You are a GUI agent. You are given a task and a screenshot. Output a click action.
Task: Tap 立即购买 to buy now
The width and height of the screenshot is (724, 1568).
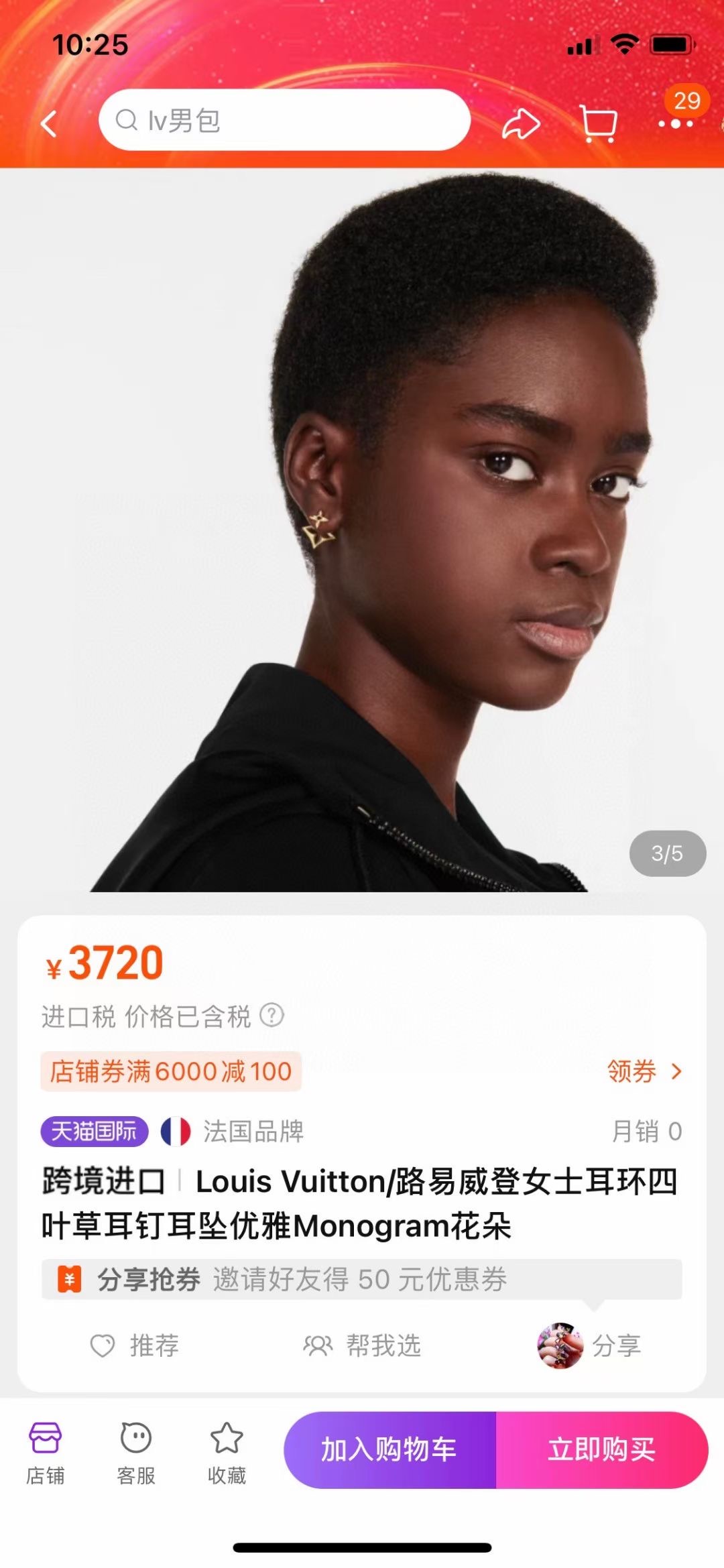(601, 1450)
